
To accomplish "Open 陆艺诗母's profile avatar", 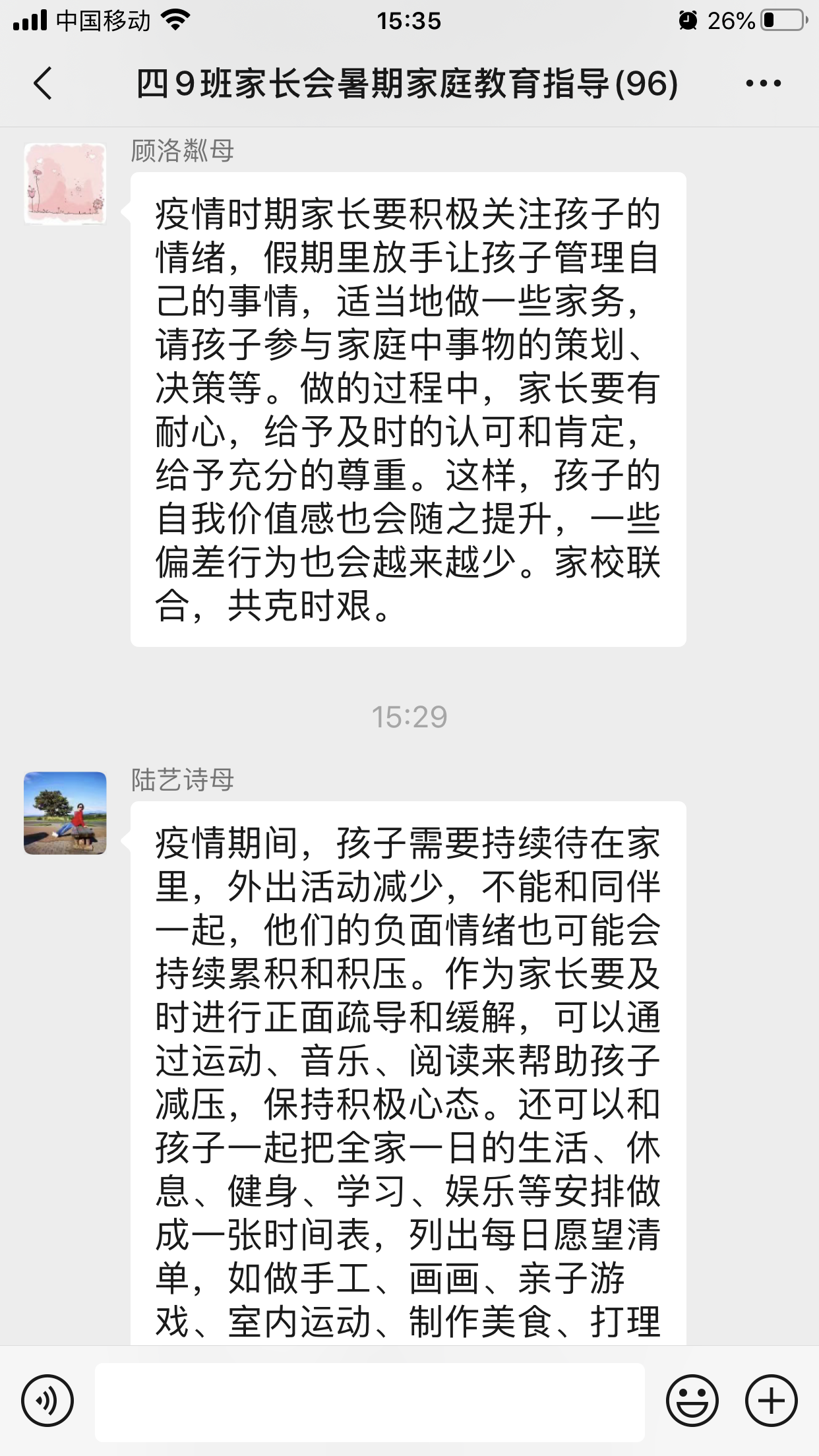I will coord(65,813).
